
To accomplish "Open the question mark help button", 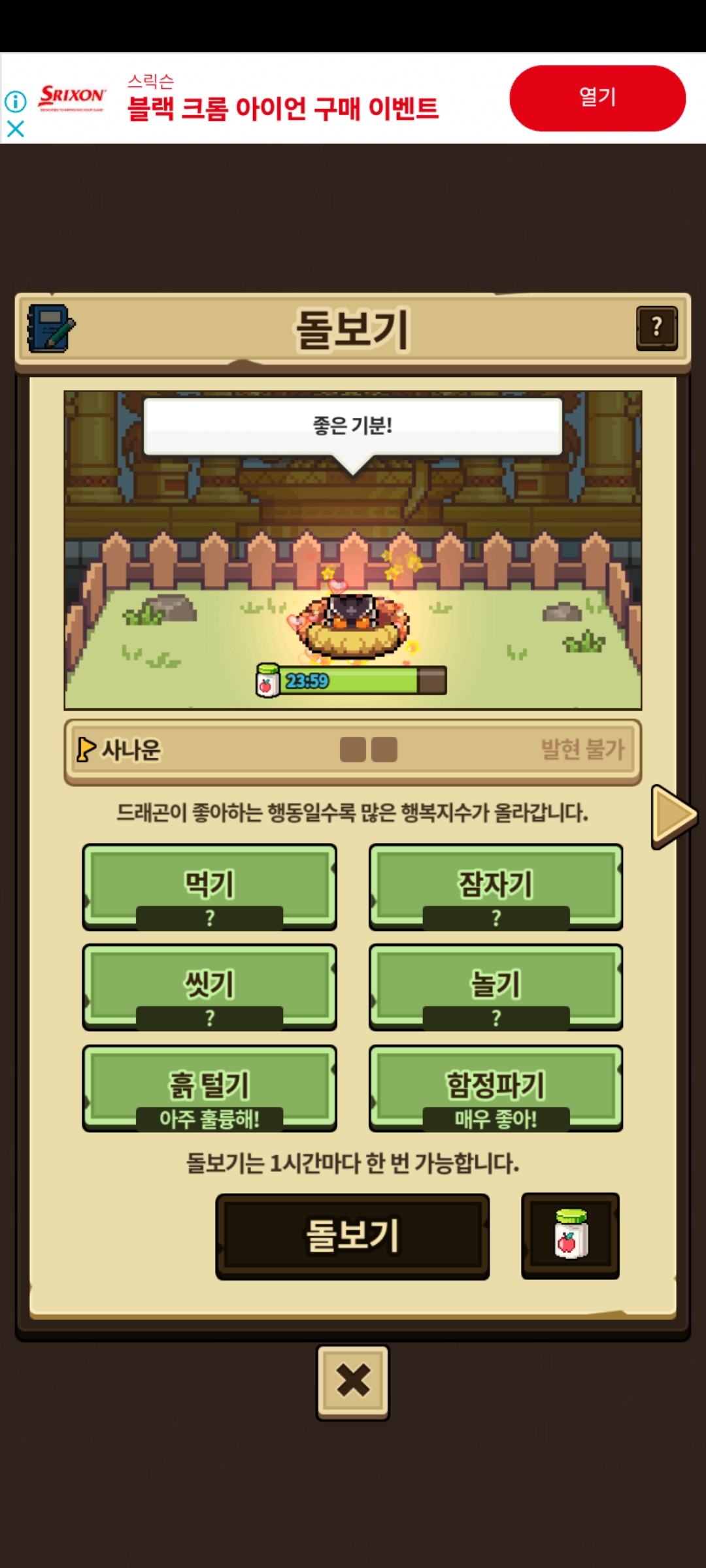I will coord(657,328).
